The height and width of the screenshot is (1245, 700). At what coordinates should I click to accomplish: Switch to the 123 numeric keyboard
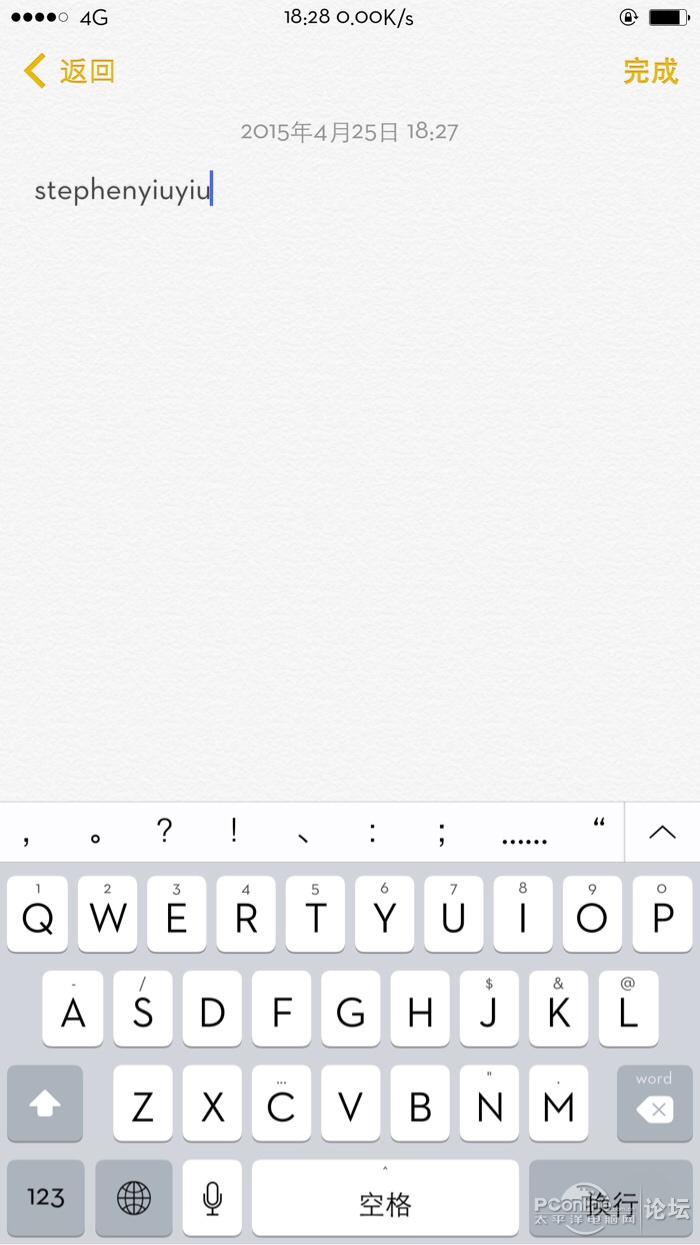45,1197
